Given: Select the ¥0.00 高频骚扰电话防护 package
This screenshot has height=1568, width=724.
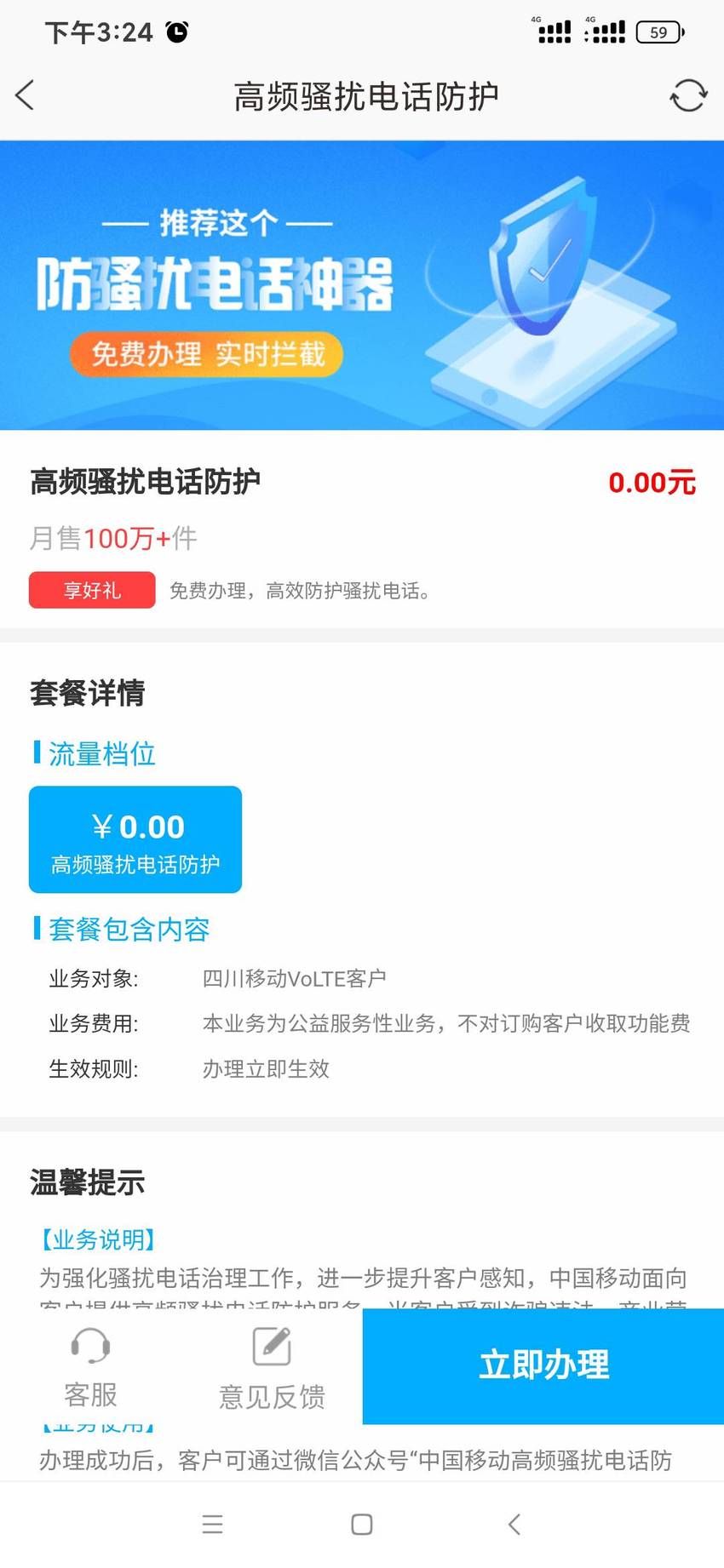Looking at the screenshot, I should pos(135,839).
